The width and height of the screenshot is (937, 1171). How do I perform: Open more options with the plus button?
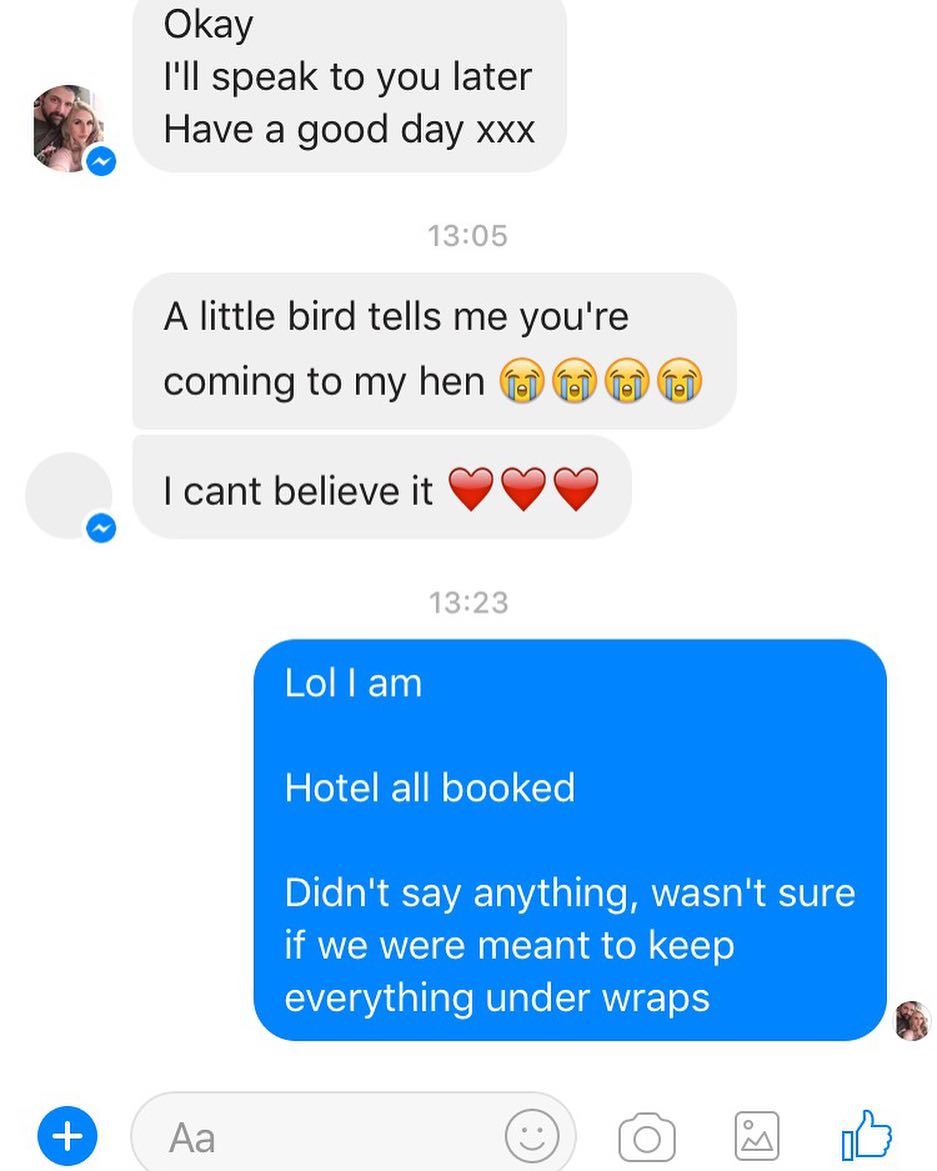point(67,1135)
